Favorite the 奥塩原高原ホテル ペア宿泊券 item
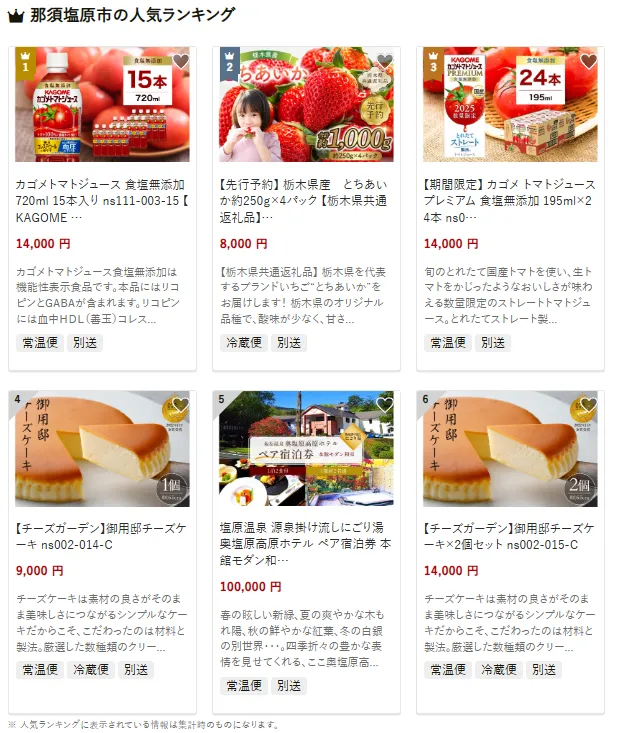 click(384, 405)
